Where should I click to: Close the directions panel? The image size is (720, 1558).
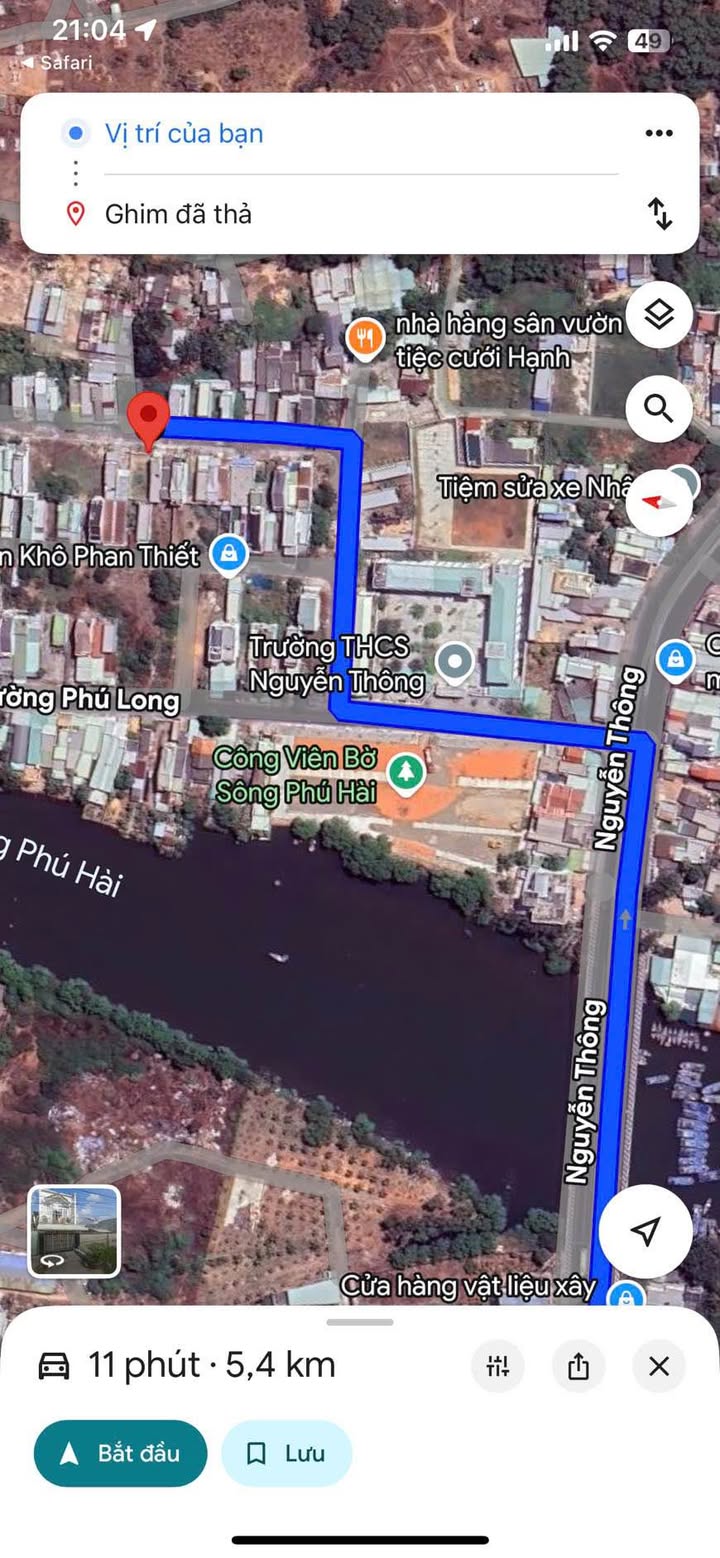tap(658, 1366)
